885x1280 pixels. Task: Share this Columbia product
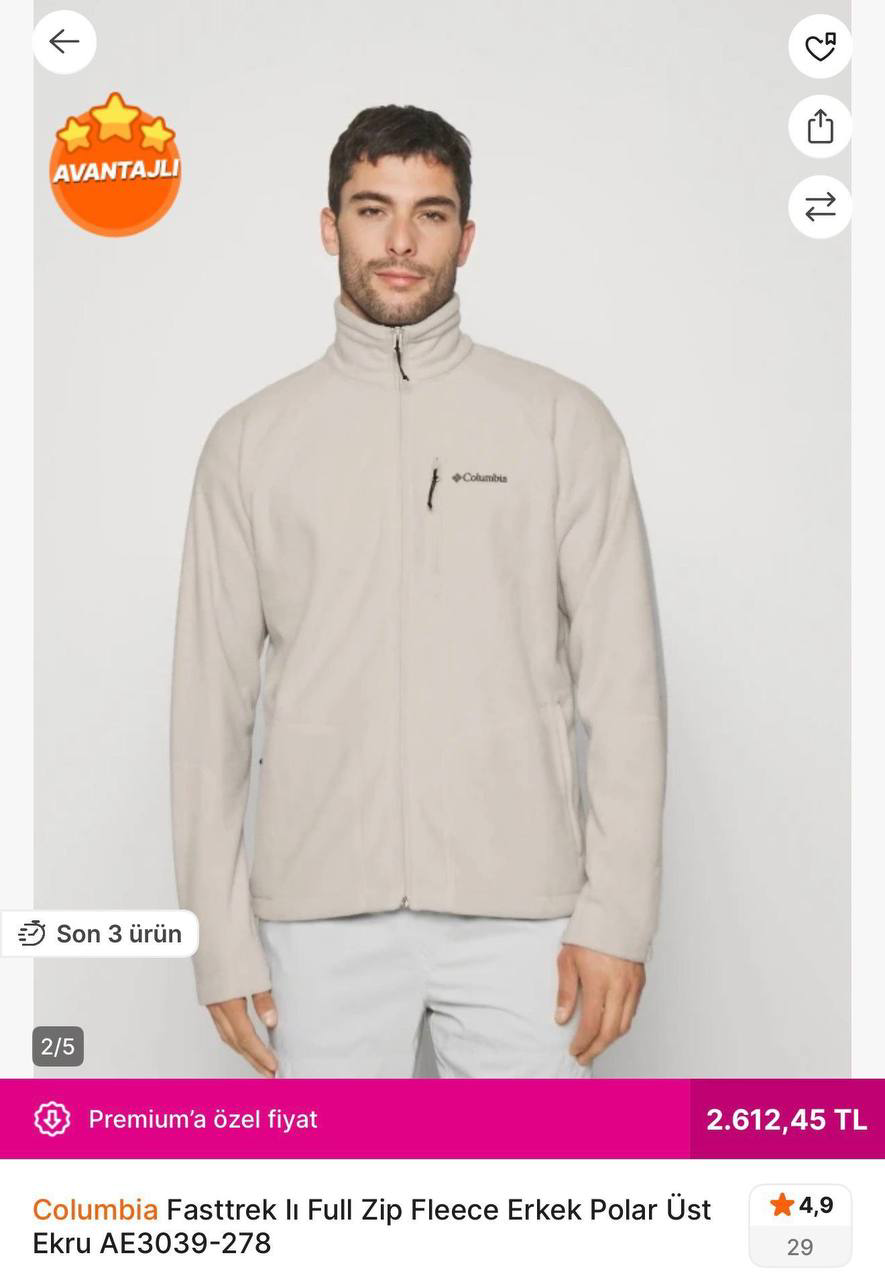[820, 127]
